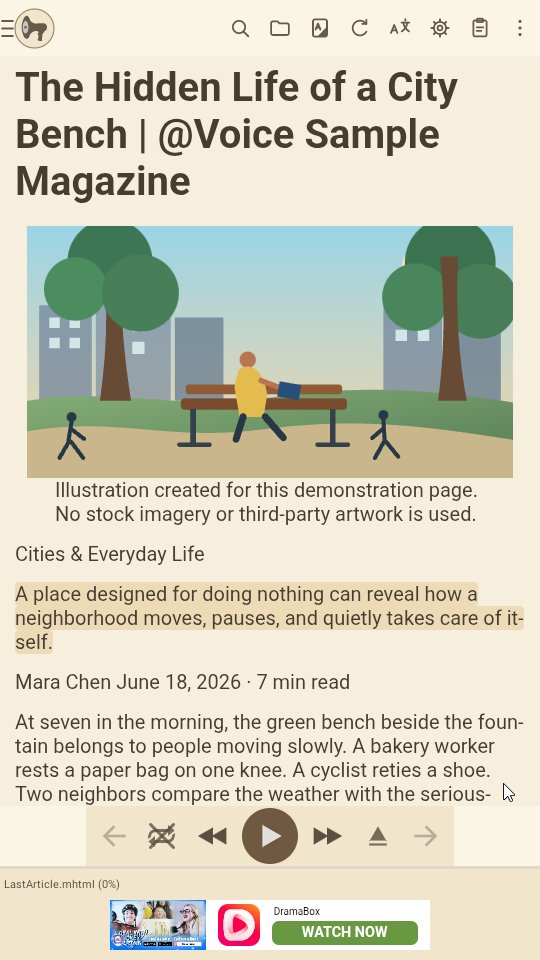Open search in the top toolbar

click(x=240, y=28)
